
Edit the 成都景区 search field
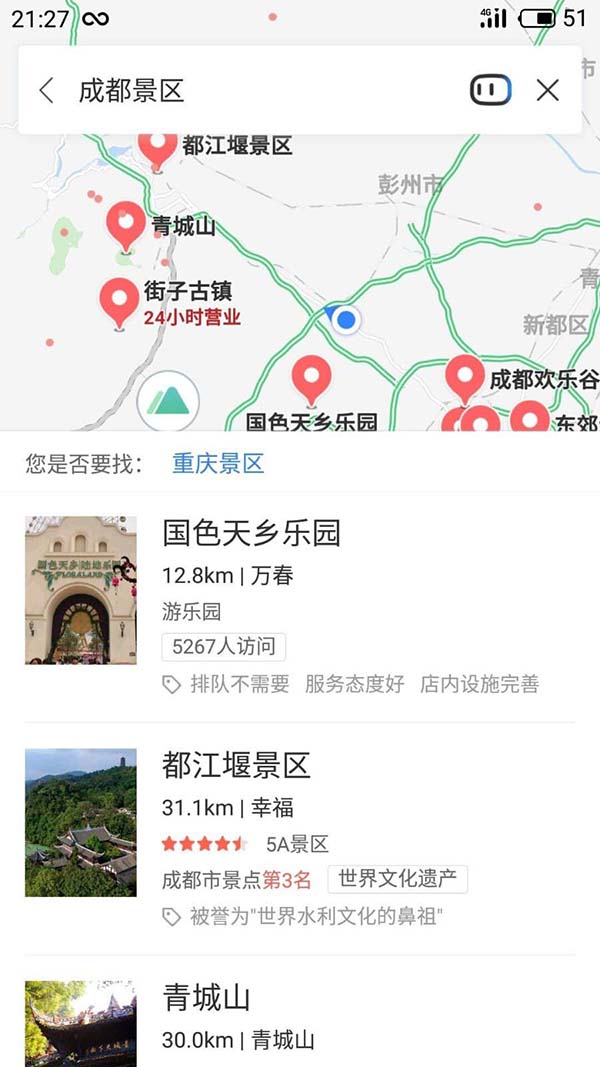(x=260, y=91)
